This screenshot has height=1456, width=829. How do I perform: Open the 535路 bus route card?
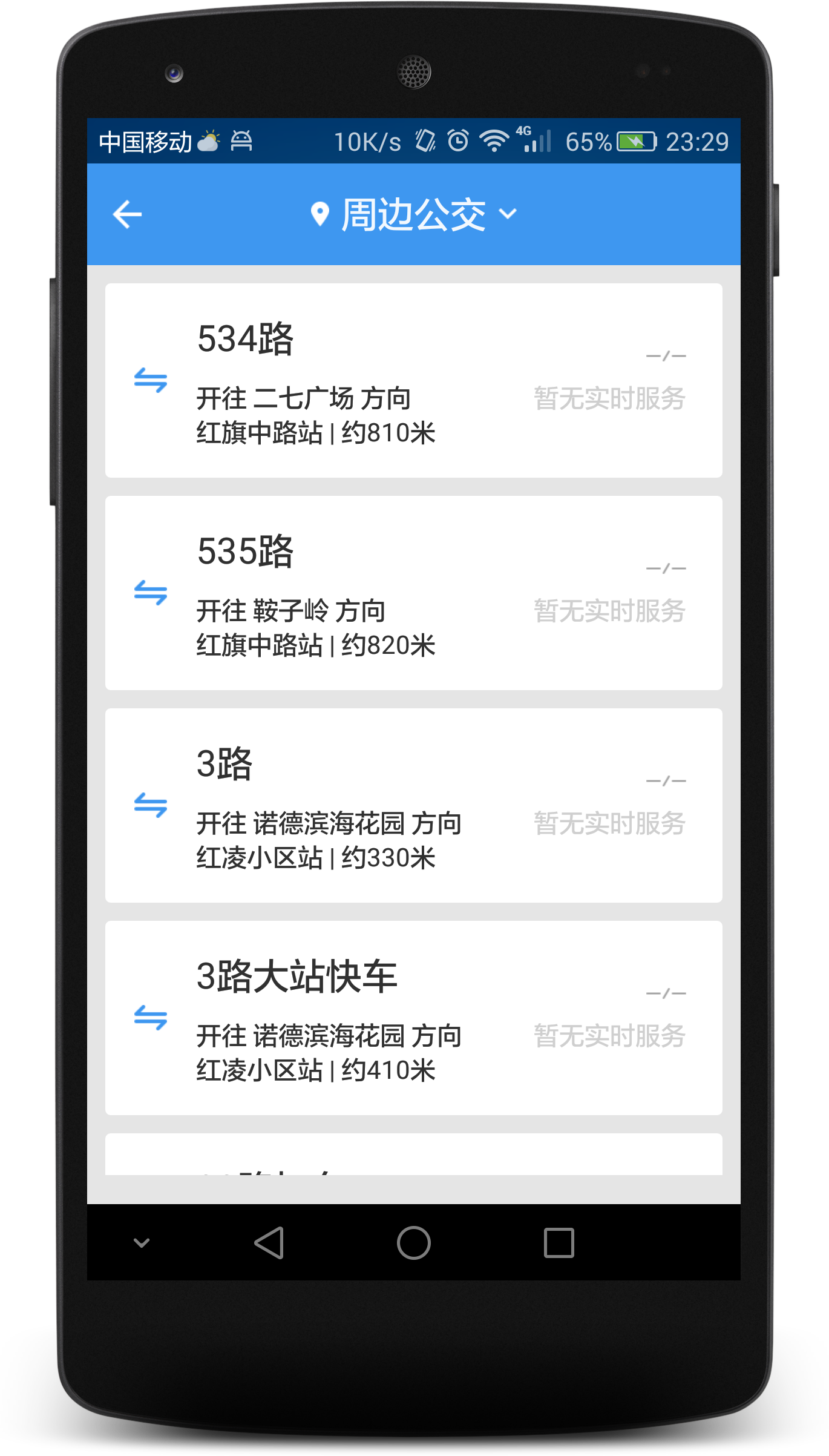click(x=413, y=593)
